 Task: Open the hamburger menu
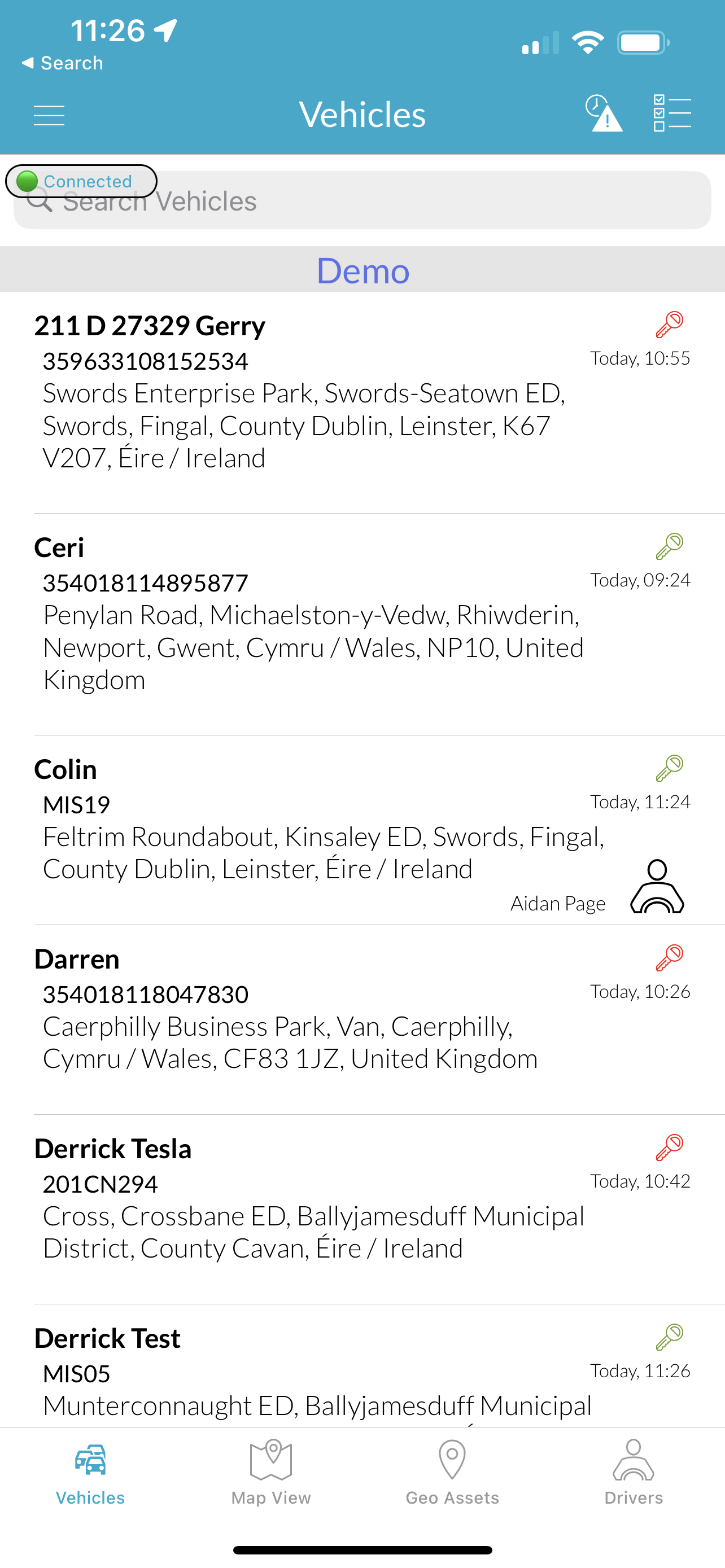(49, 115)
